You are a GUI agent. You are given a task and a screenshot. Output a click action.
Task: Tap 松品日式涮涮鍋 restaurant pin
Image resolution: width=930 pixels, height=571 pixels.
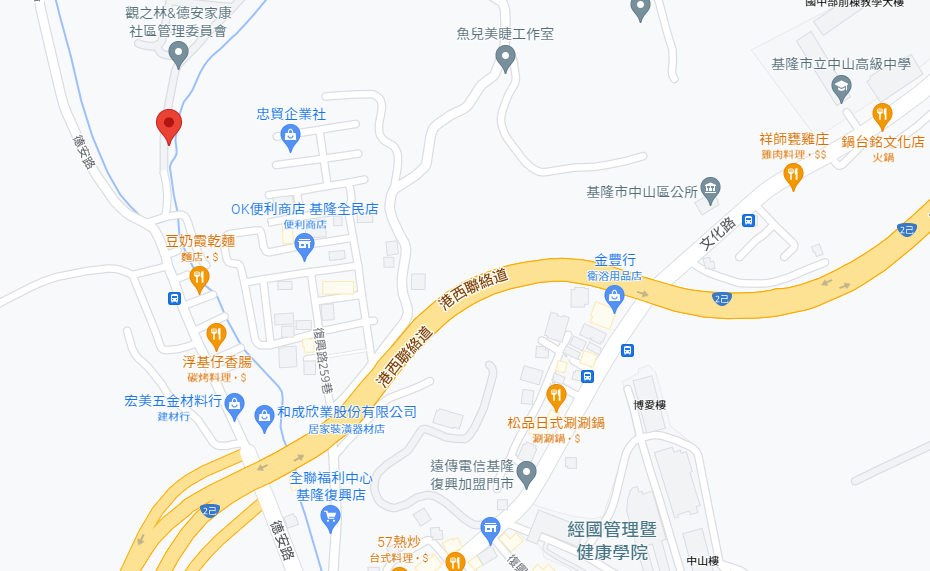557,394
